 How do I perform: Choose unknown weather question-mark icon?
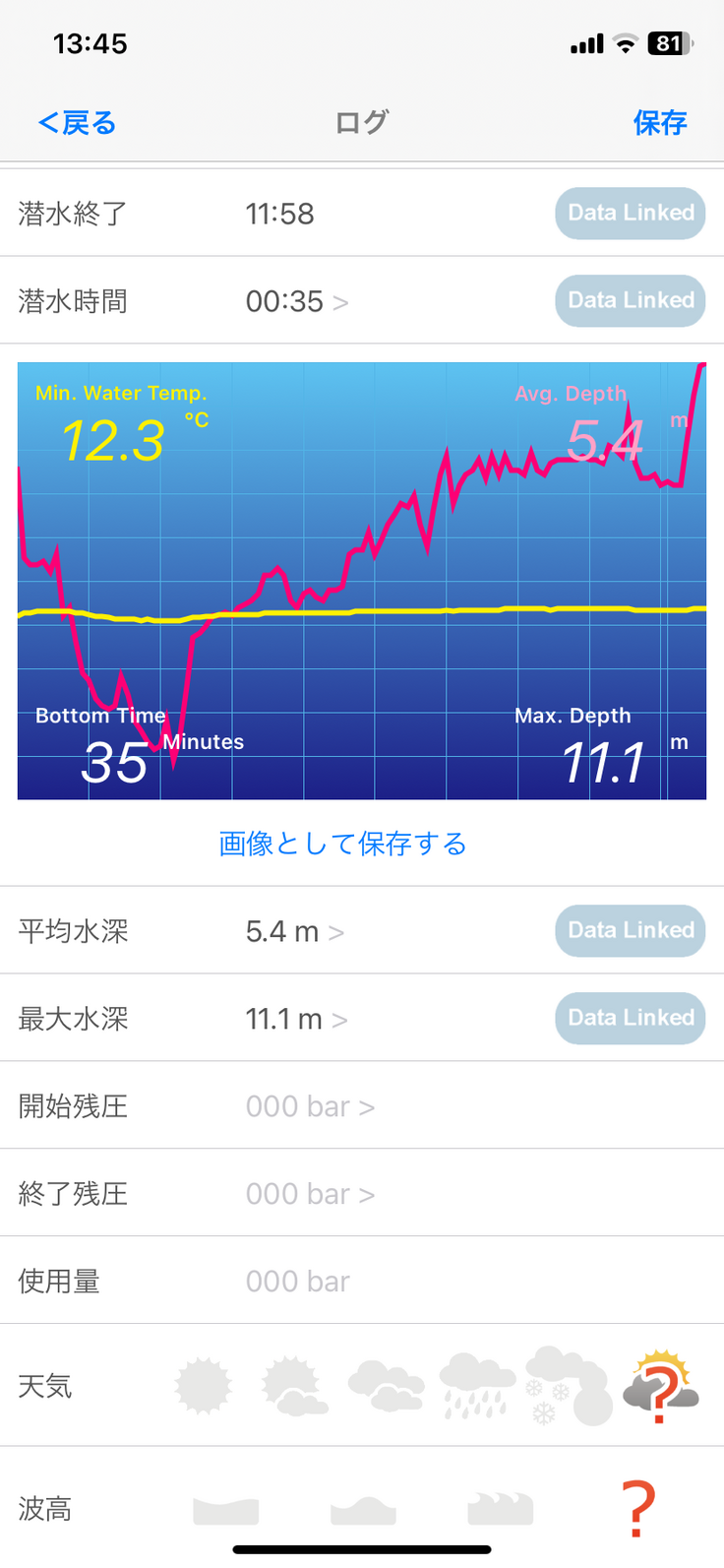(660, 1386)
